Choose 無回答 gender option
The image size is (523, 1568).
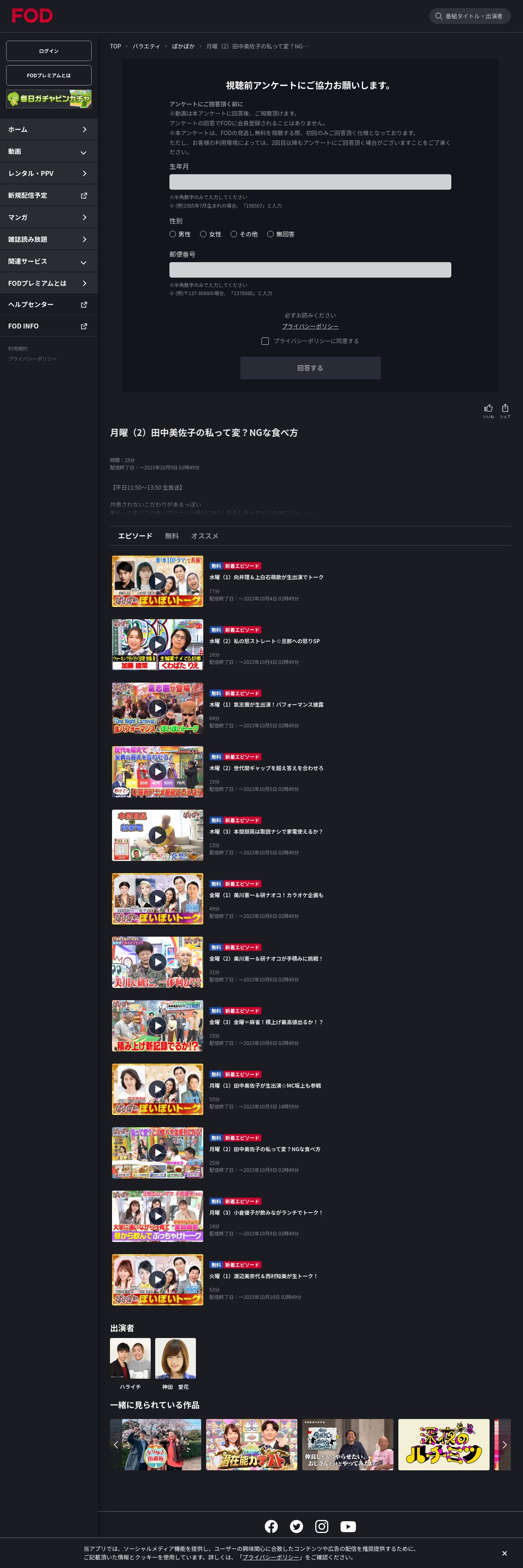[281, 234]
